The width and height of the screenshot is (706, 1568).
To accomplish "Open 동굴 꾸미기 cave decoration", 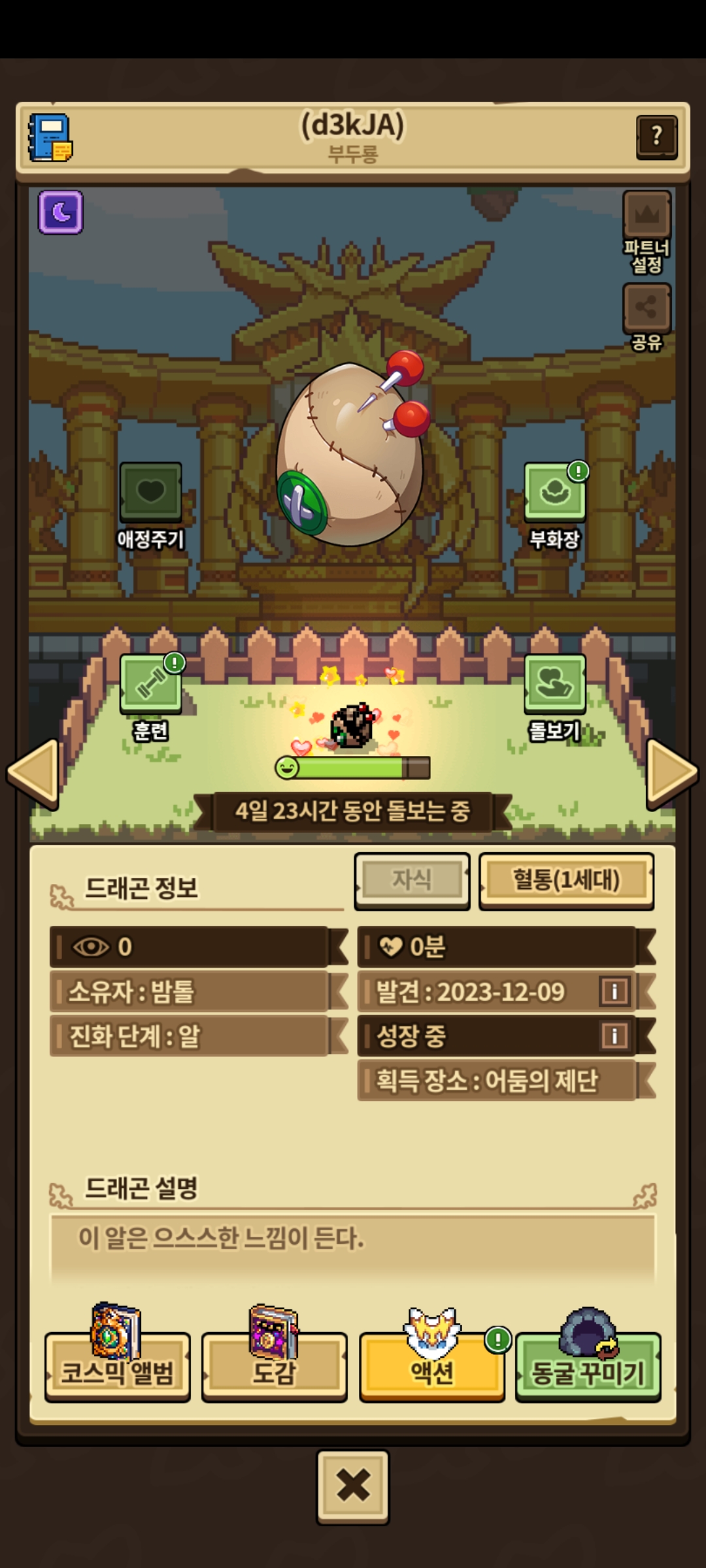I will (x=588, y=1365).
